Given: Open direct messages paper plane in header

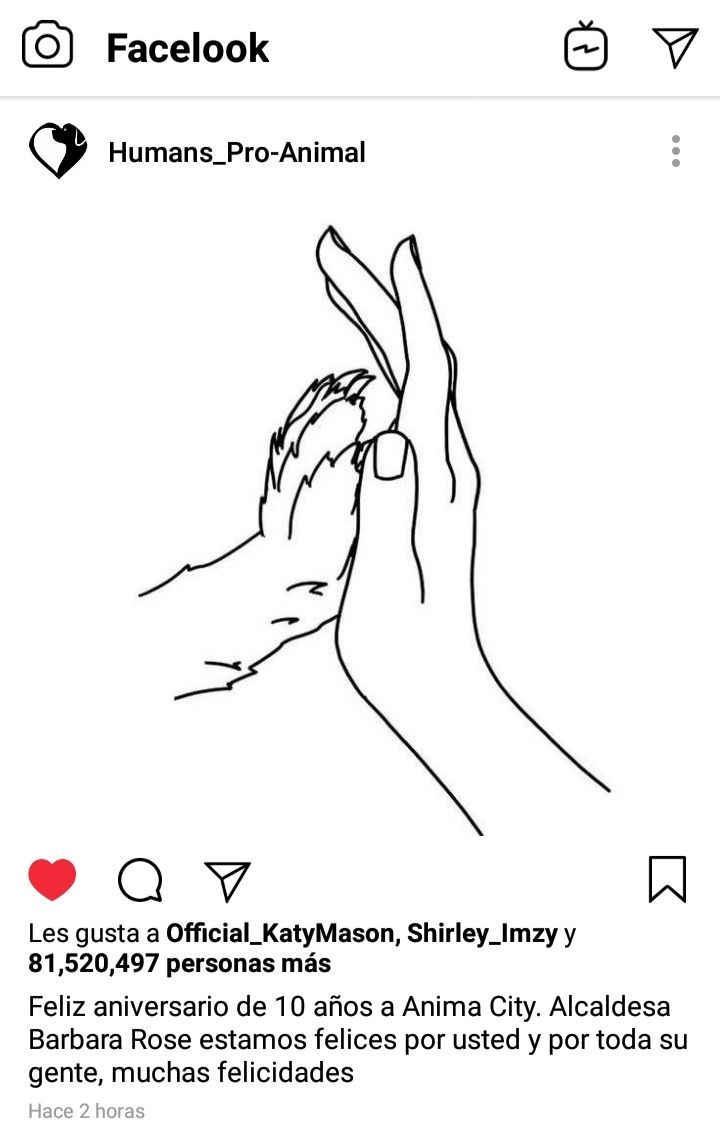Looking at the screenshot, I should tap(675, 47).
